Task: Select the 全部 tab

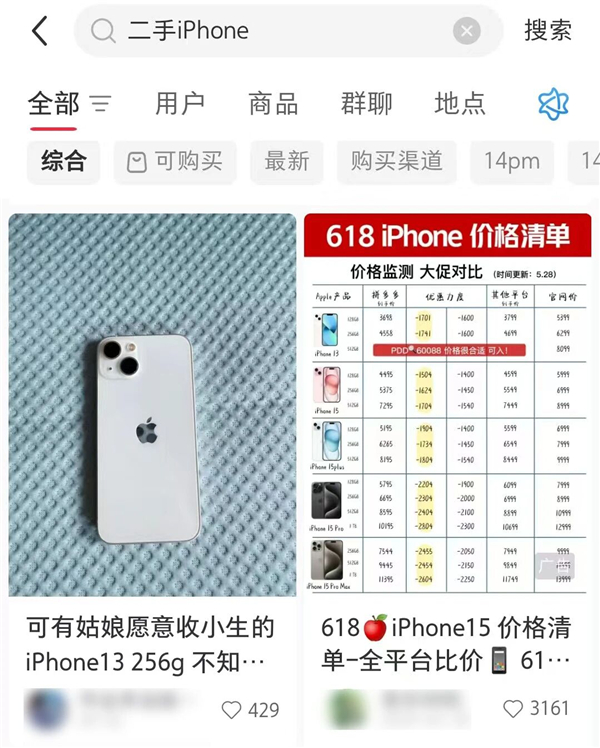Action: coord(54,103)
